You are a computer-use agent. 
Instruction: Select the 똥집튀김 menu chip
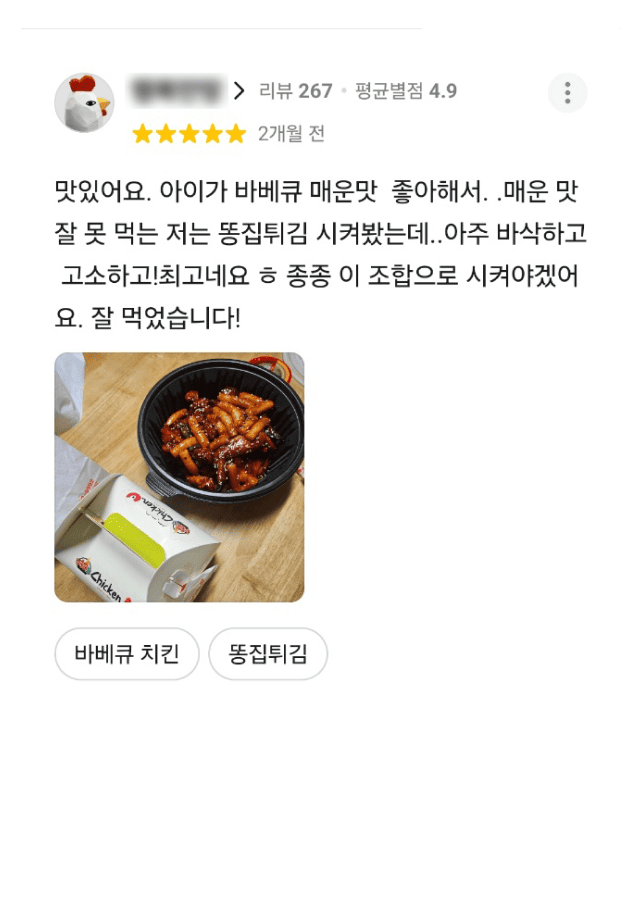pos(268,655)
